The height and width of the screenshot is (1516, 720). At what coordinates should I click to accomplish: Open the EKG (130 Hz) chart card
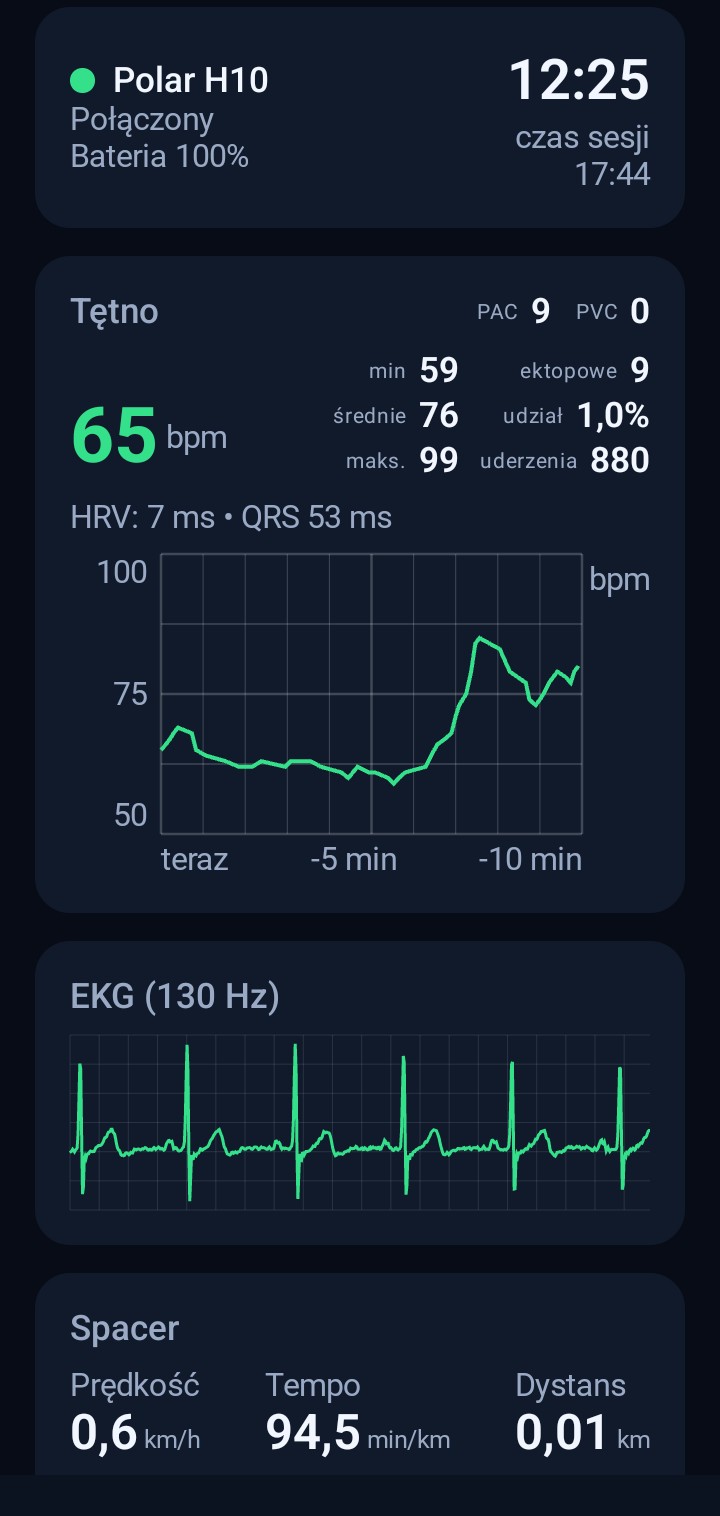[360, 1093]
